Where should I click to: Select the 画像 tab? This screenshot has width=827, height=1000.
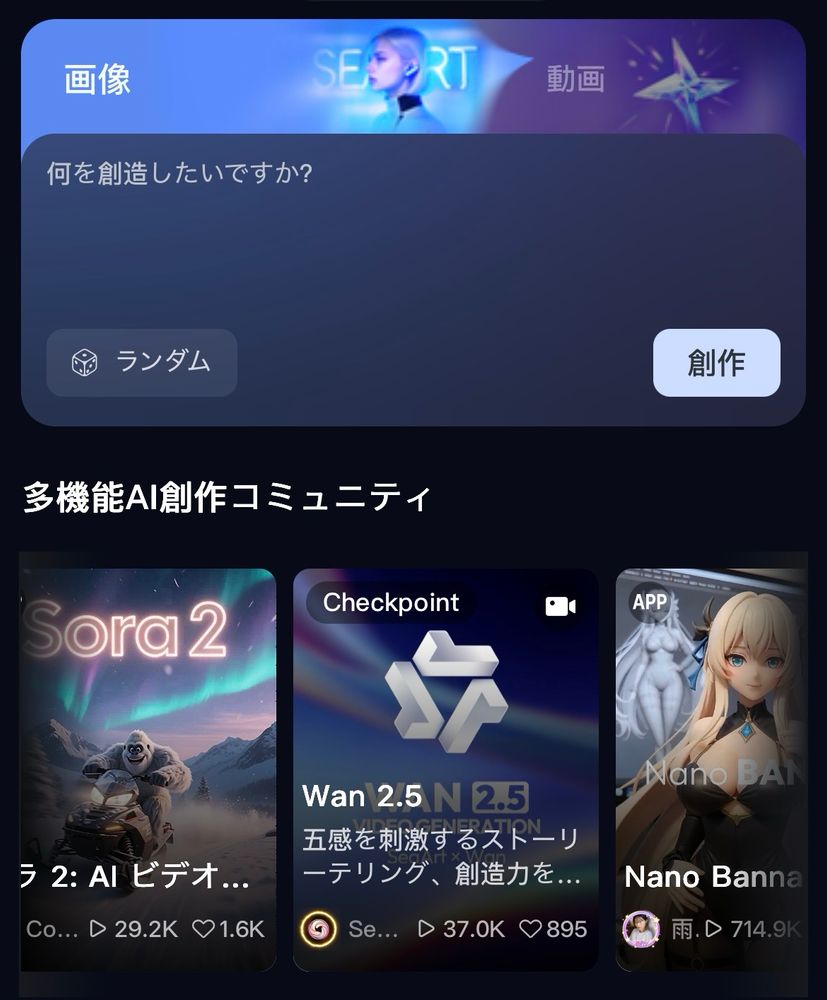(98, 79)
